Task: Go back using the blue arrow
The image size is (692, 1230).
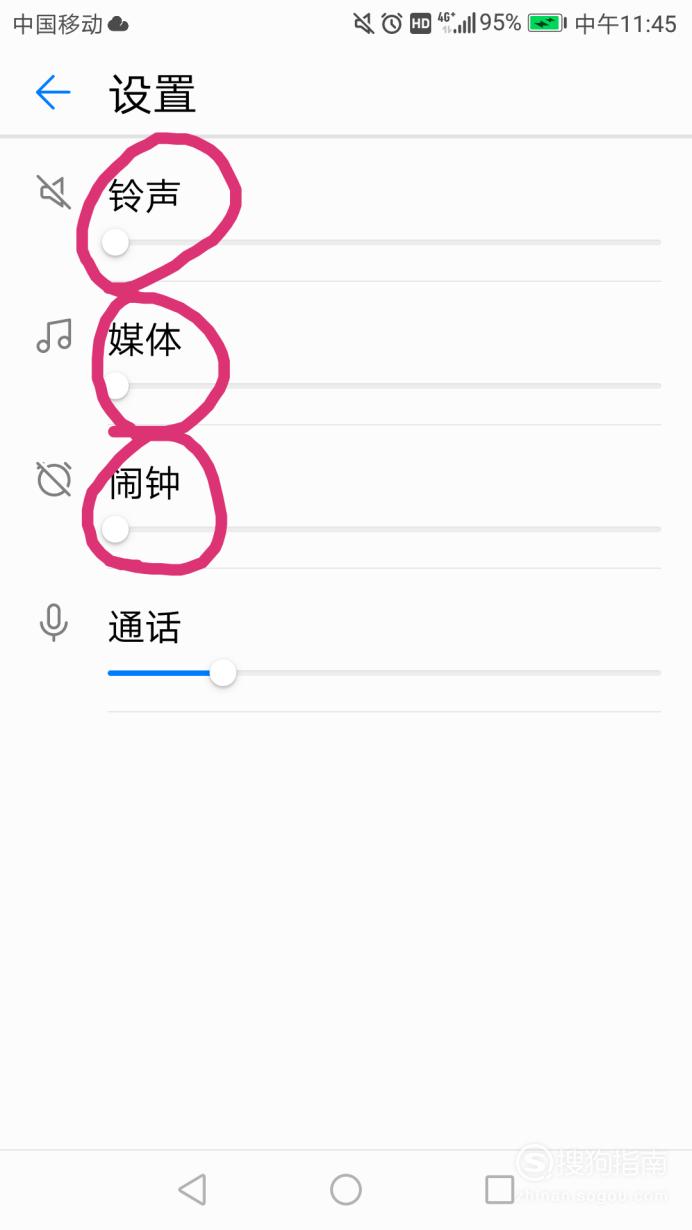Action: (x=53, y=93)
